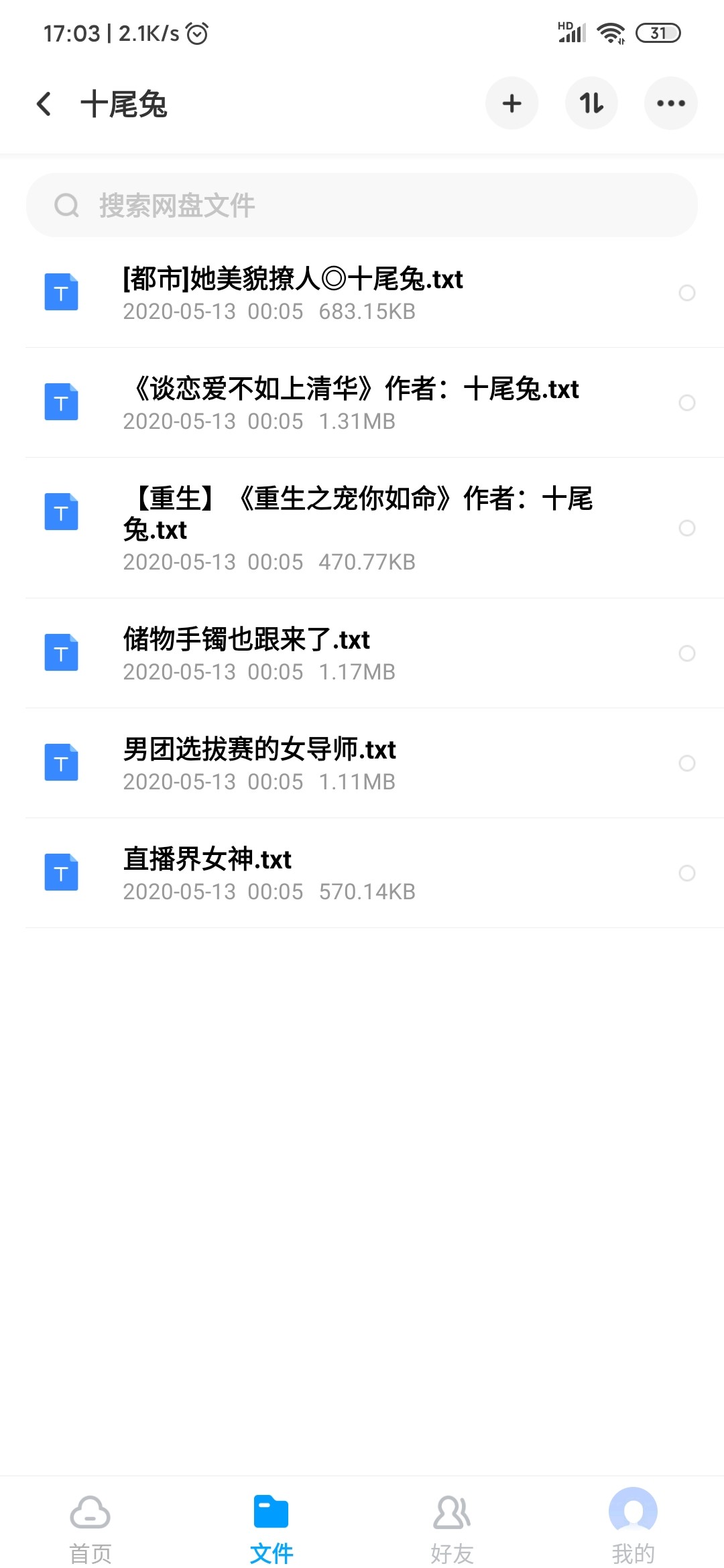Viewport: 724px width, 1568px height.
Task: Tap the plus icon to add files
Action: pos(512,104)
